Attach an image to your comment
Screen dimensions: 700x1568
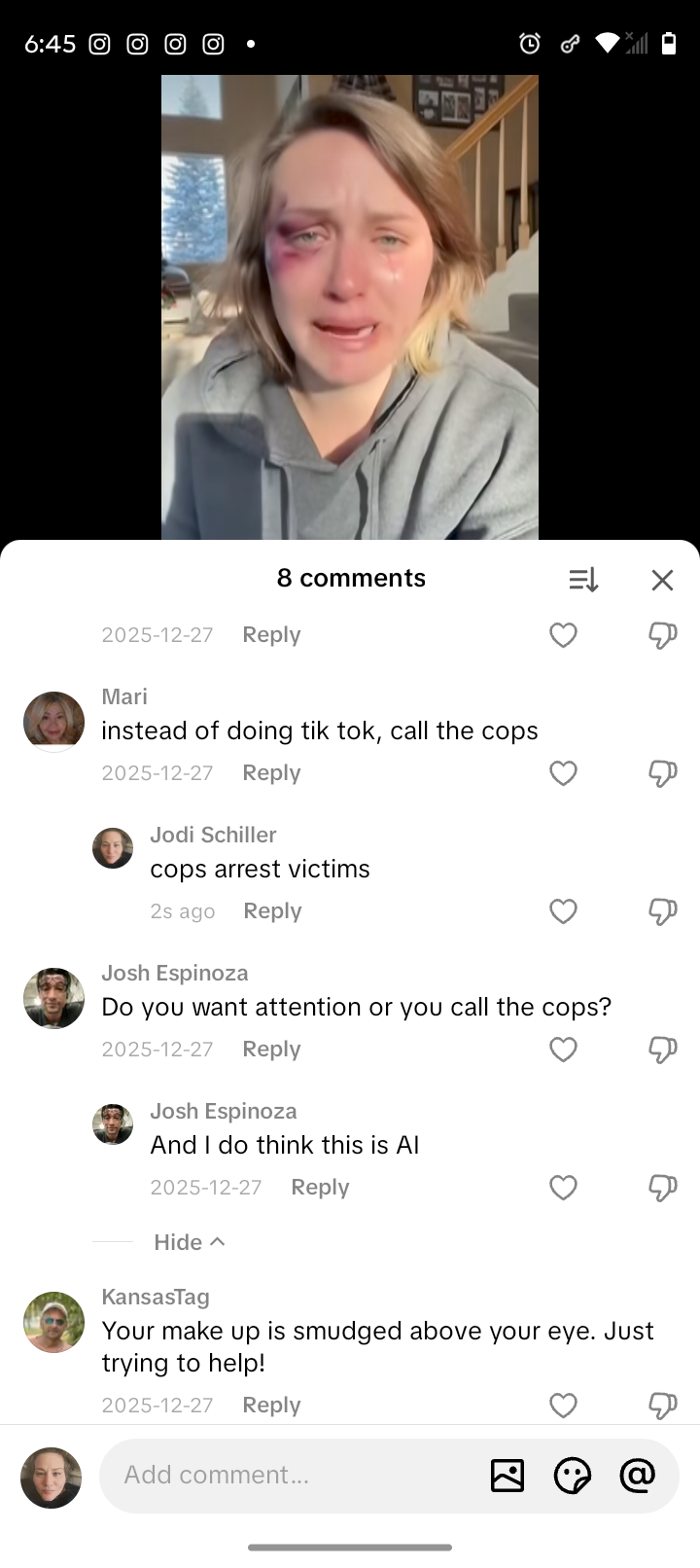pyautogui.click(x=507, y=1476)
